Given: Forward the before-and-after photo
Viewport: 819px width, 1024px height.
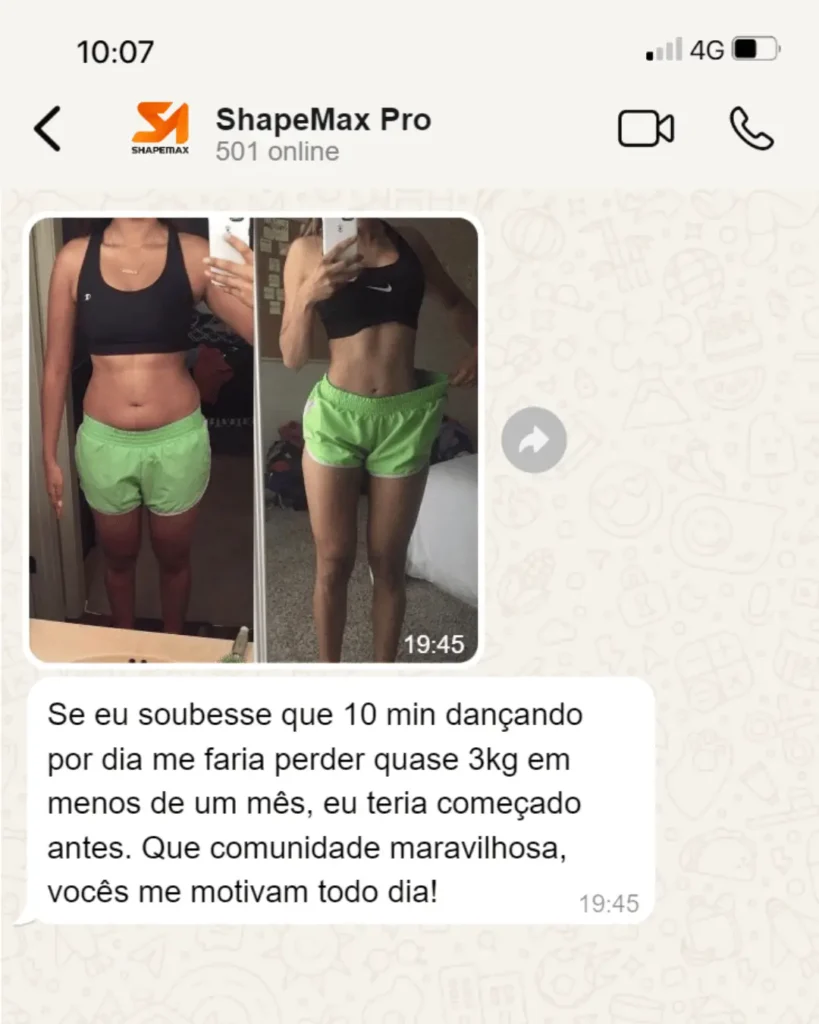Looking at the screenshot, I should point(533,440).
